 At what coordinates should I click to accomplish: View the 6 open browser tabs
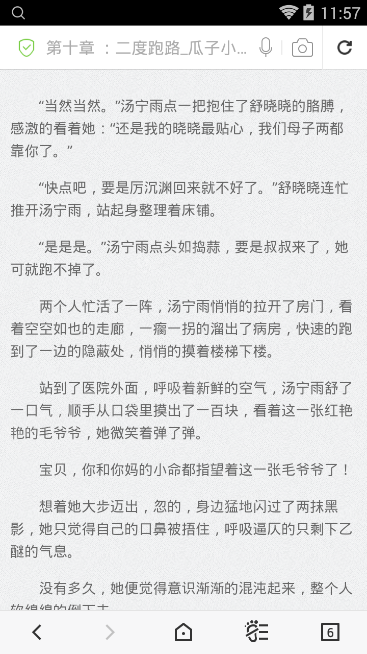[330, 632]
